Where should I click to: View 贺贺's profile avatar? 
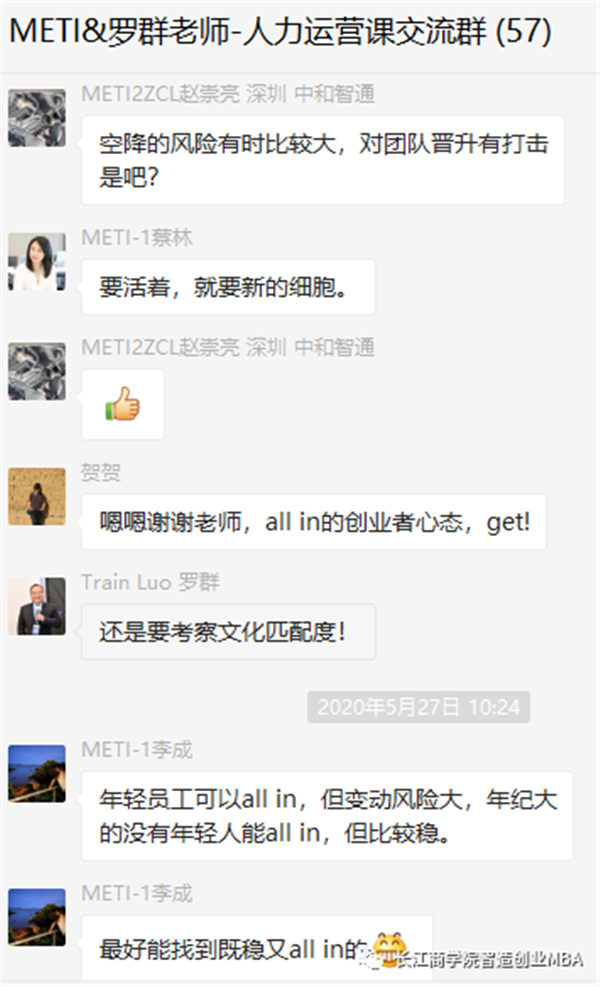pos(37,496)
